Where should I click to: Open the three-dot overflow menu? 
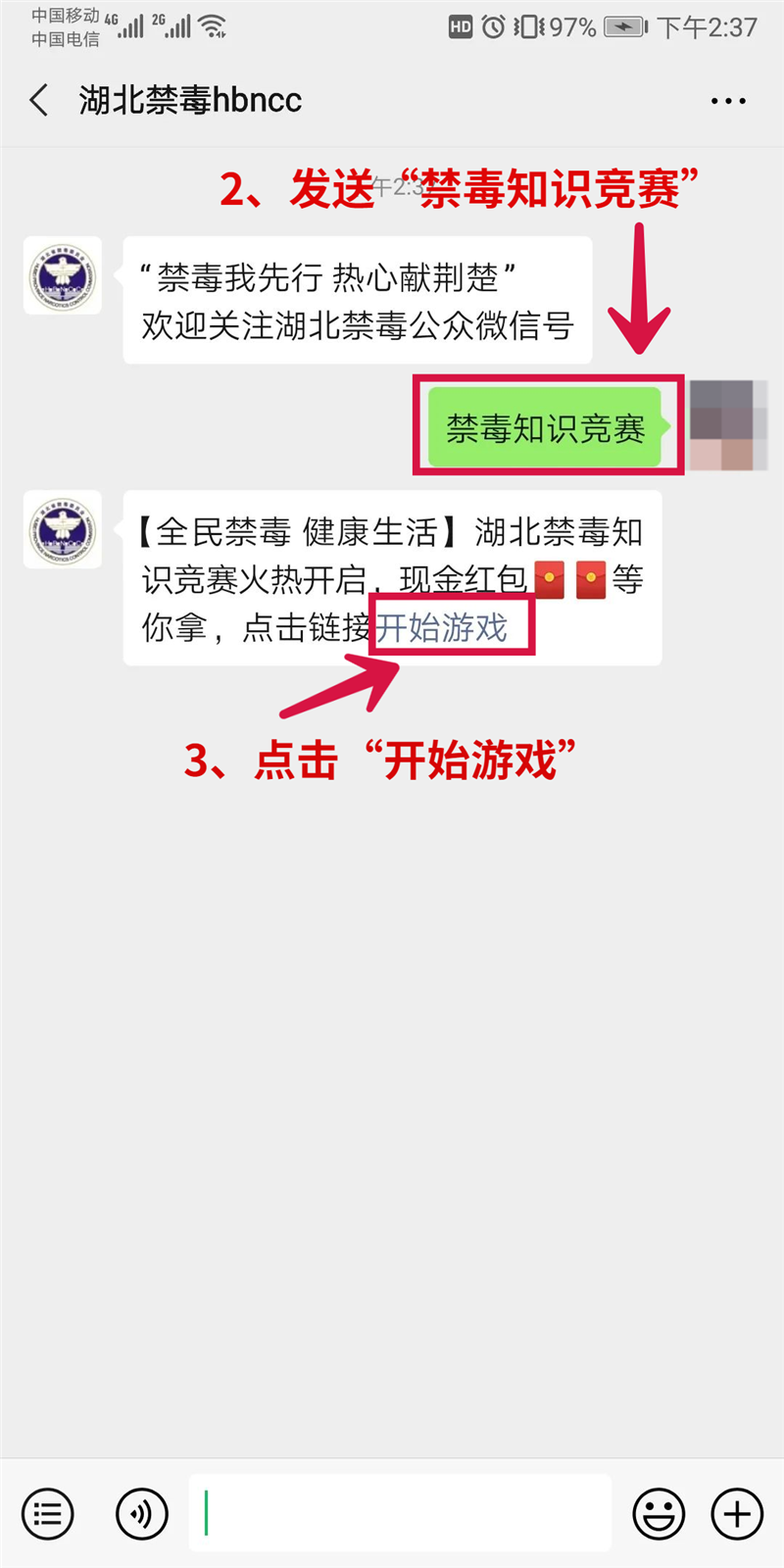click(x=728, y=101)
